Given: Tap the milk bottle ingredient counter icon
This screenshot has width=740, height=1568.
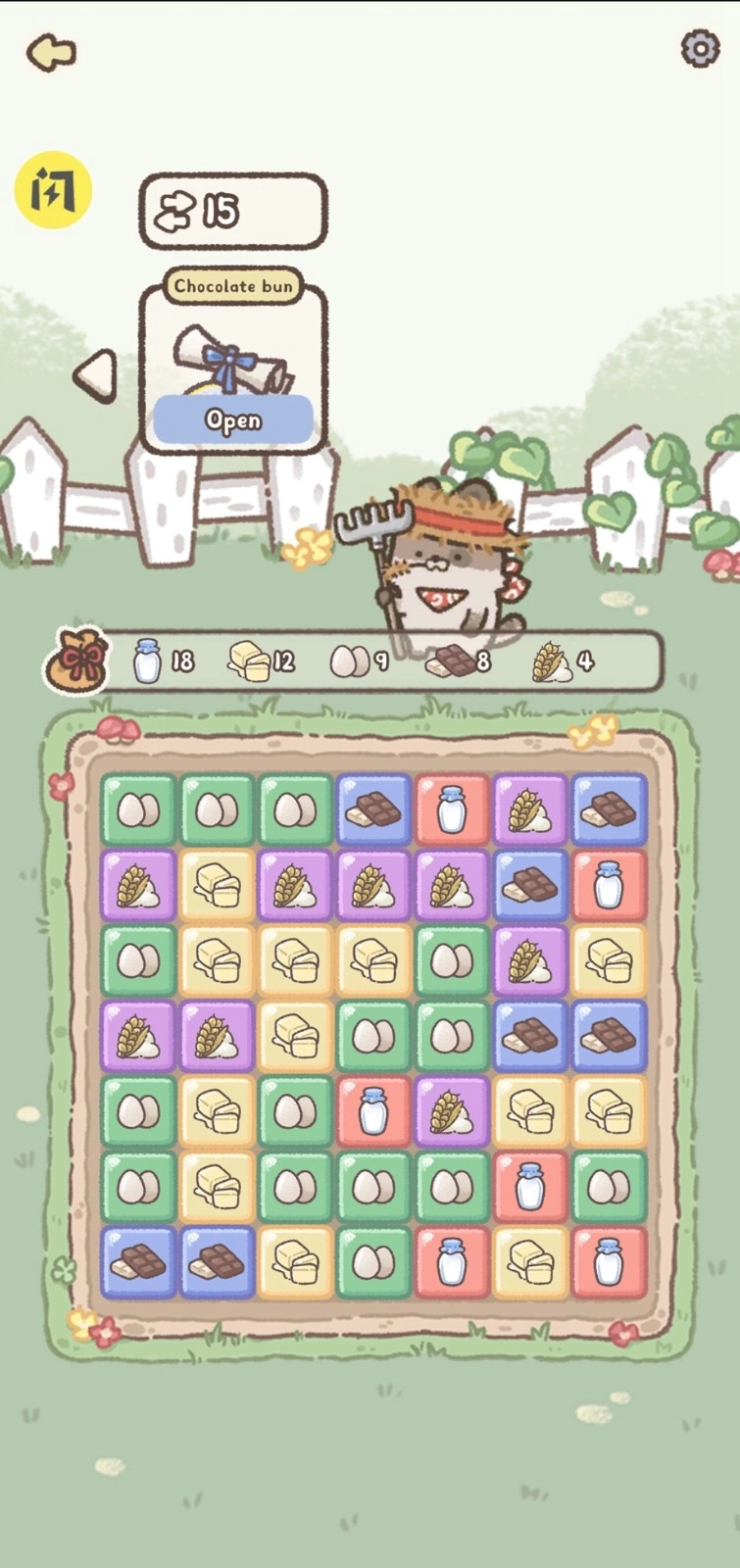Looking at the screenshot, I should point(145,660).
